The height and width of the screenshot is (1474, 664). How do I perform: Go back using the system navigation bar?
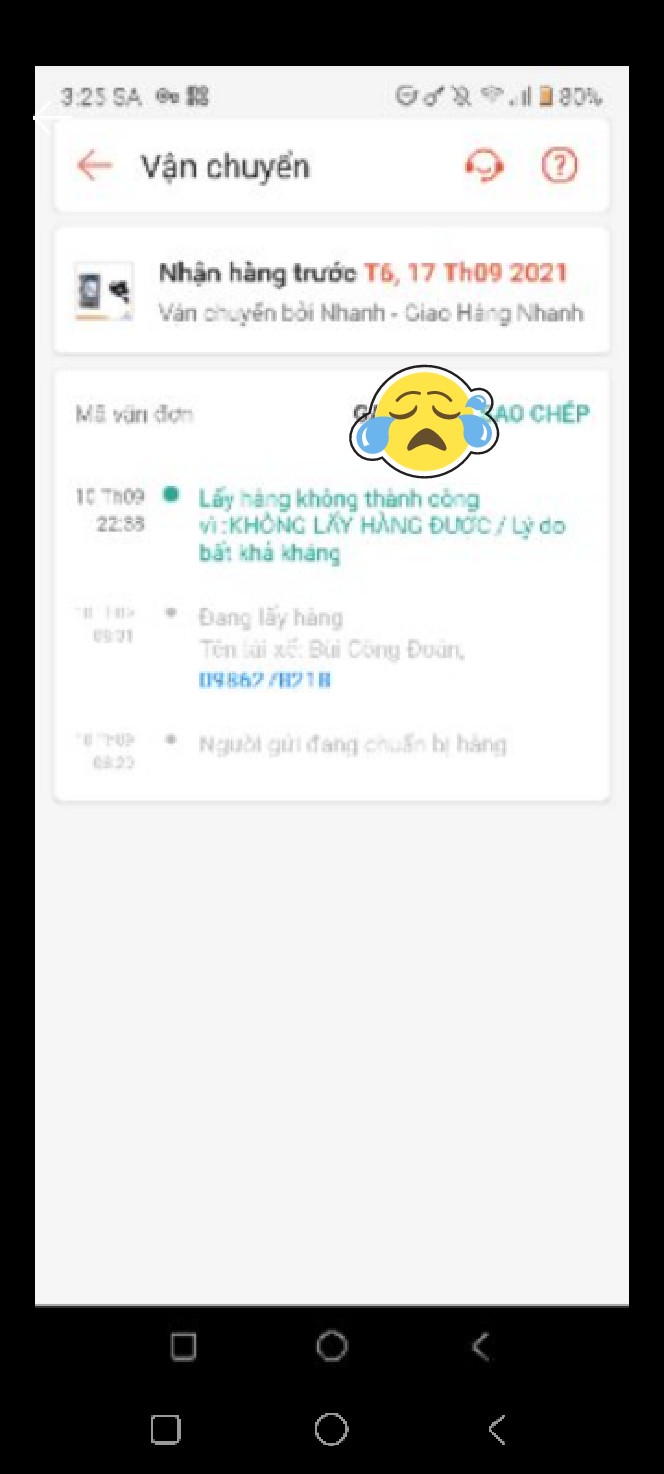[496, 1429]
